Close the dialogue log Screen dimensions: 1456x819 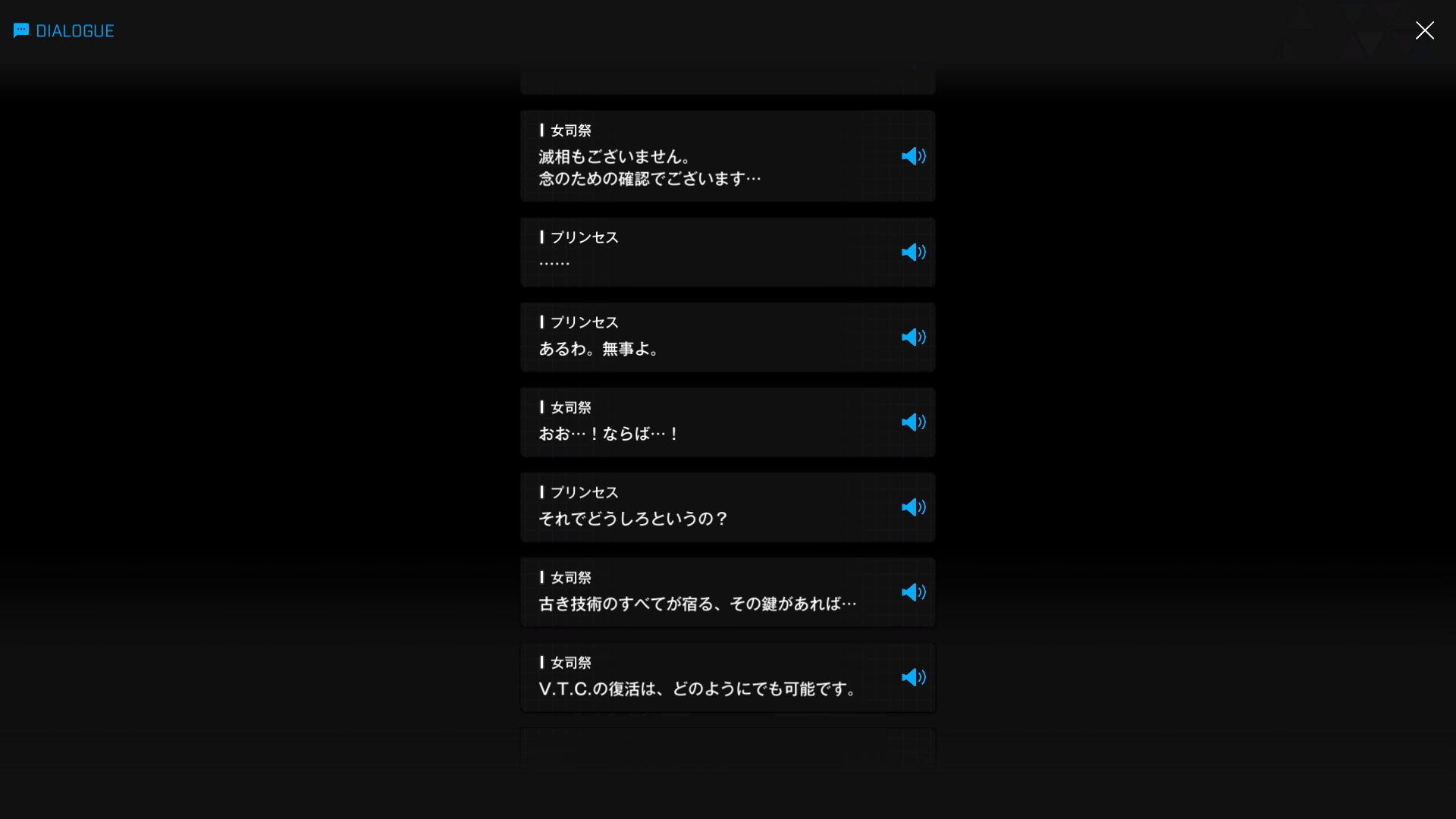[x=1424, y=30]
